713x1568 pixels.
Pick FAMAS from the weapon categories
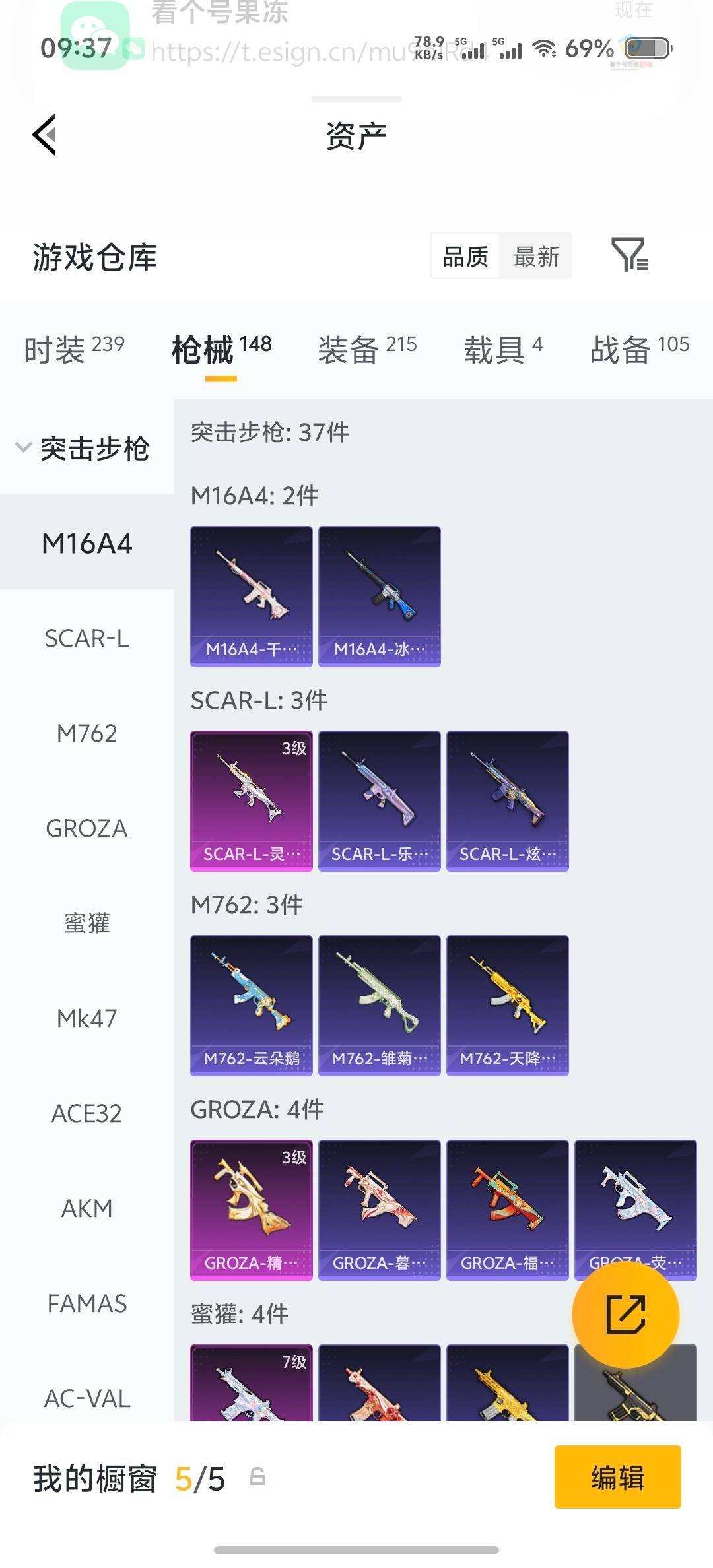pos(86,1303)
